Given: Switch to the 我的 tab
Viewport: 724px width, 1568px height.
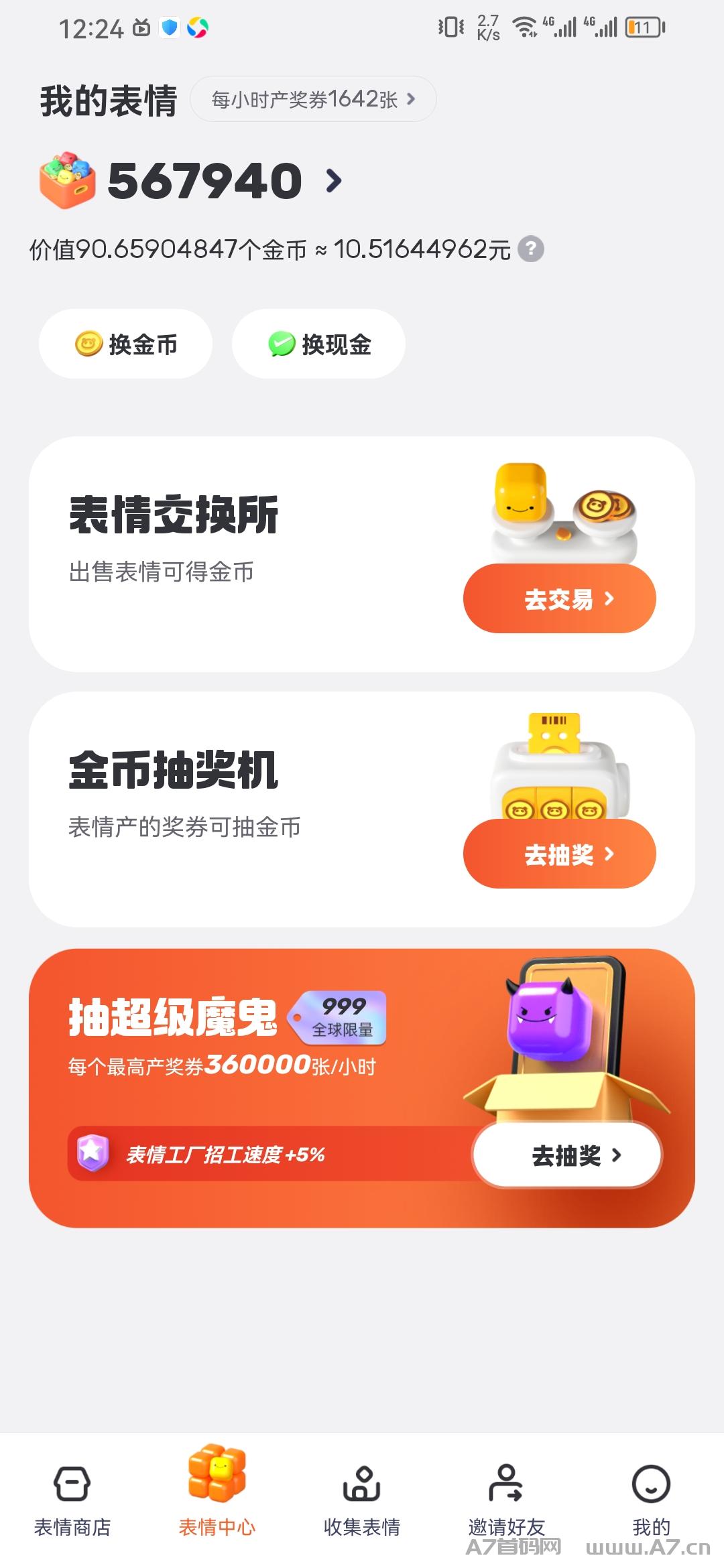Looking at the screenshot, I should [x=651, y=1498].
